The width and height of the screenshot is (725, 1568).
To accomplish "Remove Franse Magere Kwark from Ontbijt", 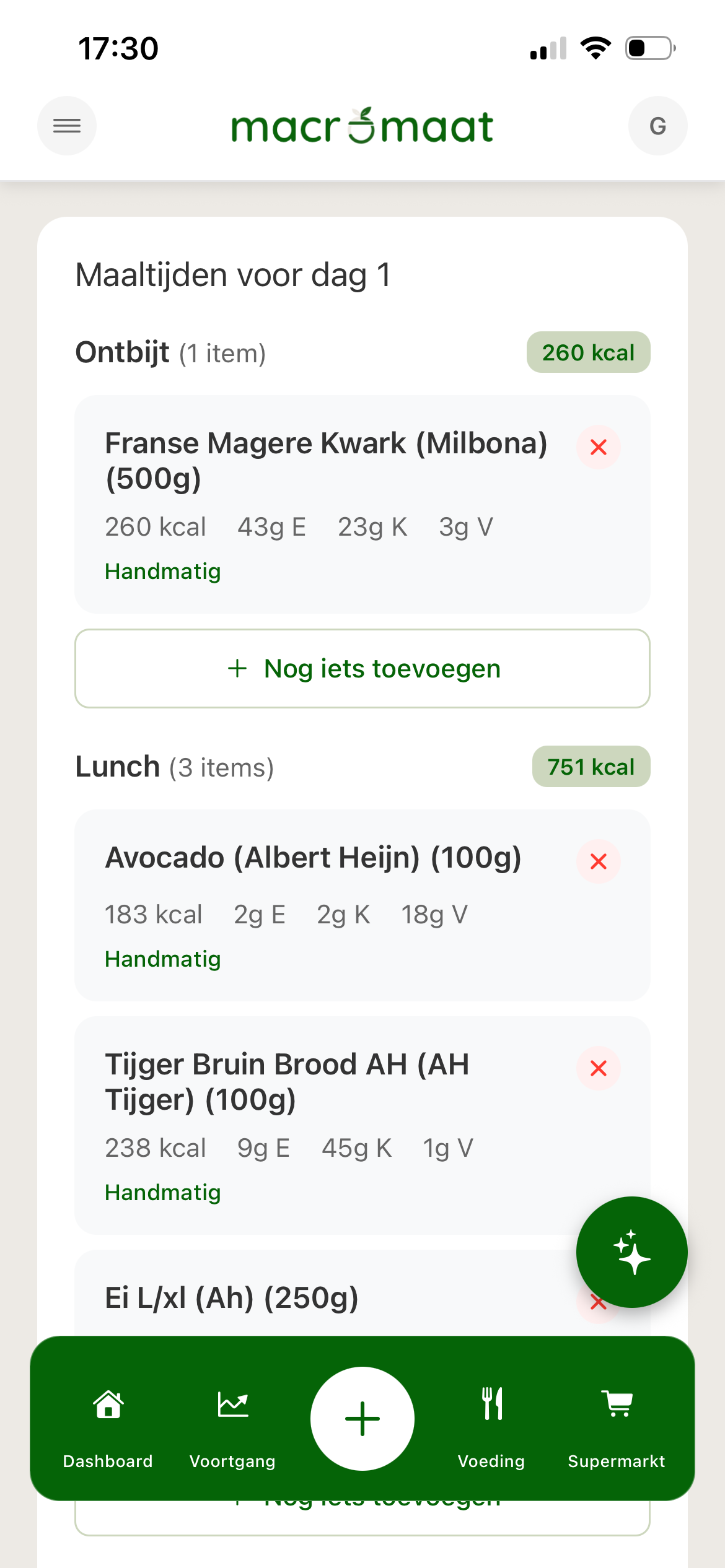I will [x=597, y=447].
